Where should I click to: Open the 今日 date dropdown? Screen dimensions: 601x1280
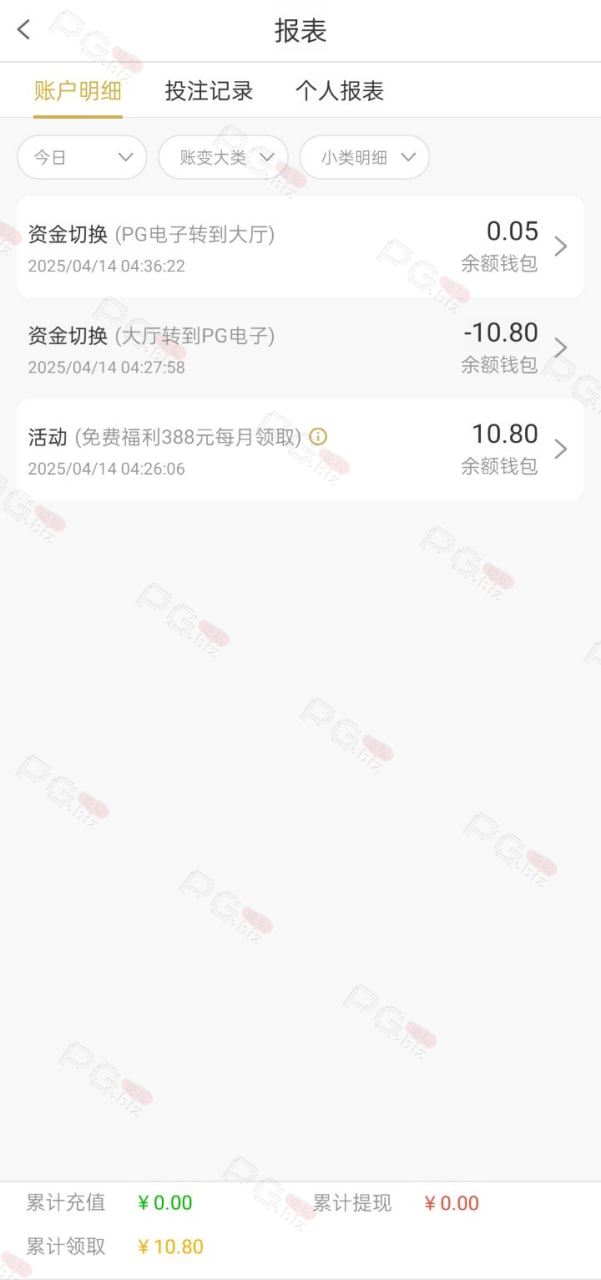click(x=82, y=157)
